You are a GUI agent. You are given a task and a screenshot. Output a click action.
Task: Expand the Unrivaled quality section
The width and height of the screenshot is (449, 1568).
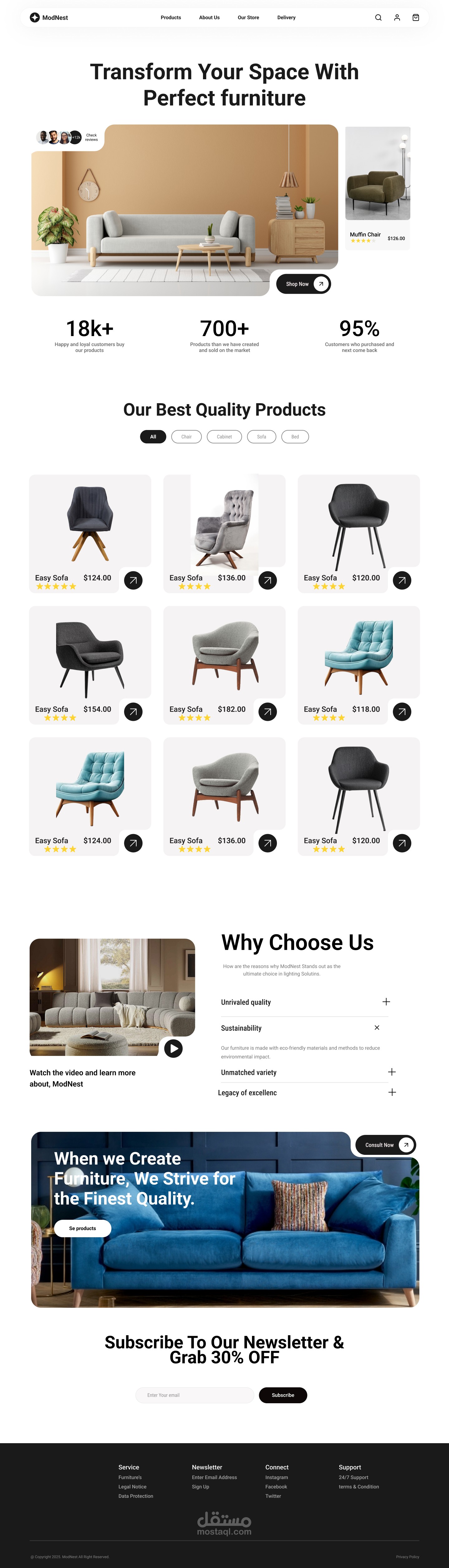click(386, 1001)
